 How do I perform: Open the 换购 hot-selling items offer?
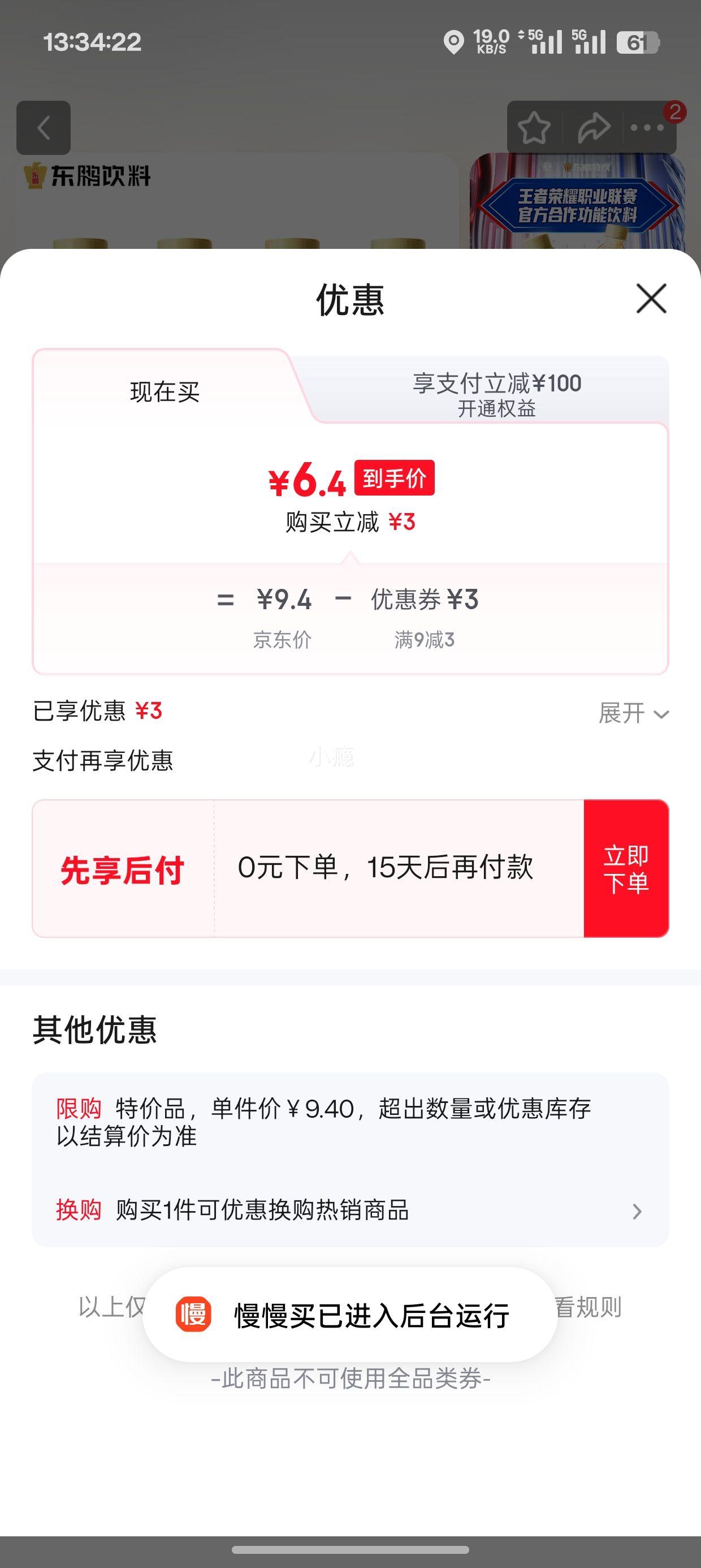pyautogui.click(x=349, y=1210)
